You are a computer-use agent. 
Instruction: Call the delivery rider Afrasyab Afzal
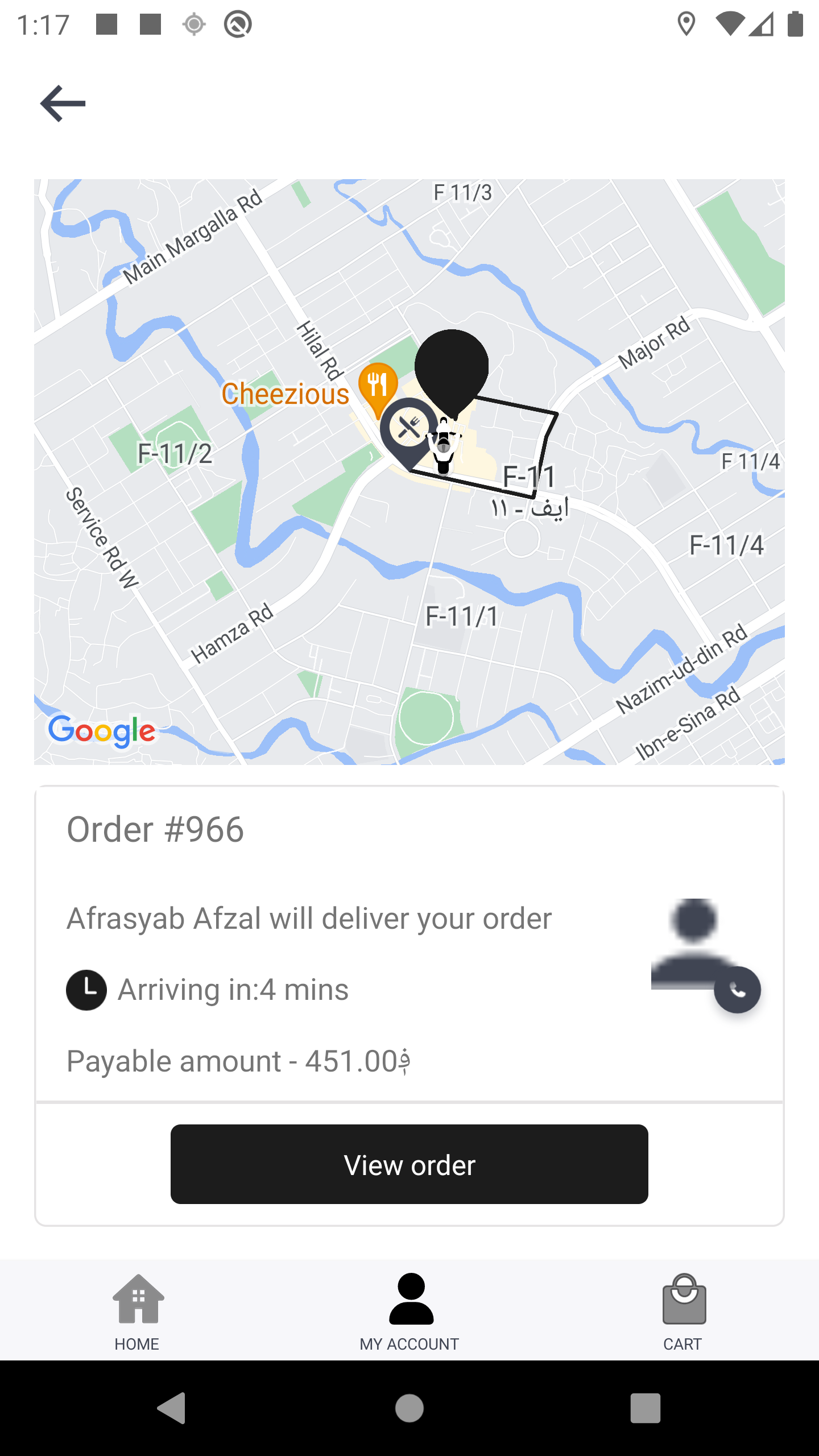coord(737,990)
